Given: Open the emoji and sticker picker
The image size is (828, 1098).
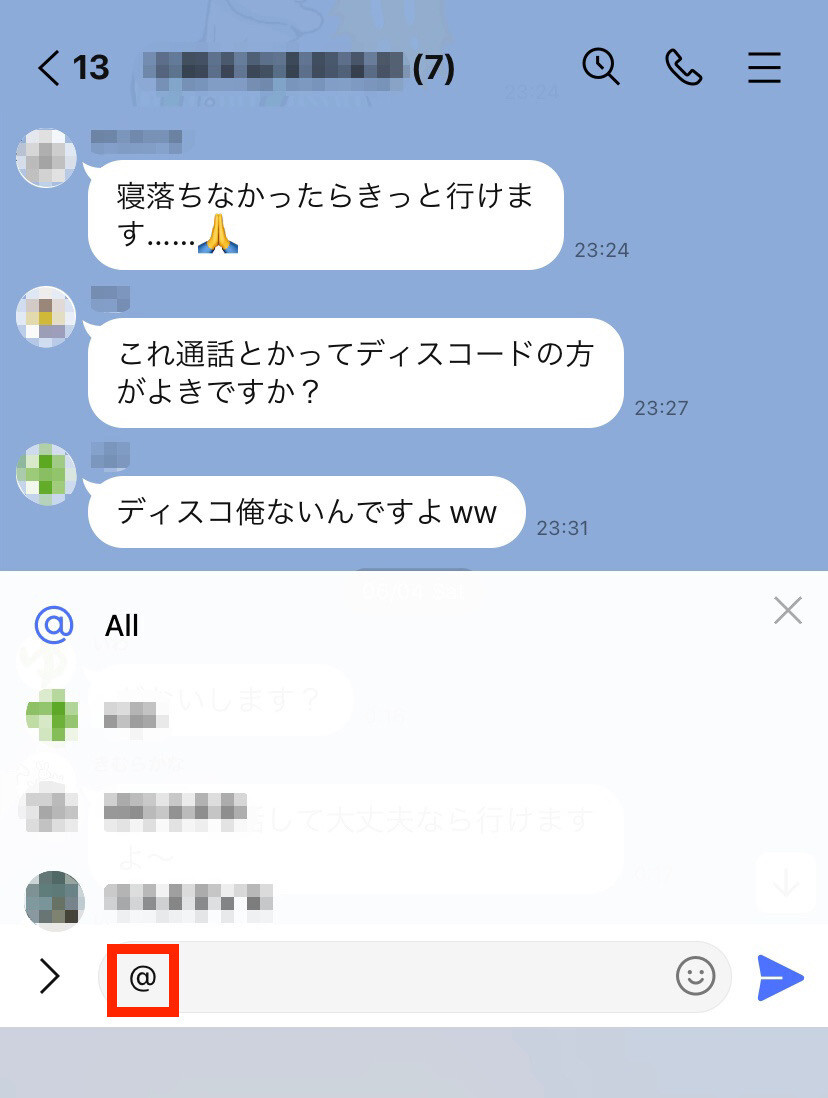Looking at the screenshot, I should (696, 977).
